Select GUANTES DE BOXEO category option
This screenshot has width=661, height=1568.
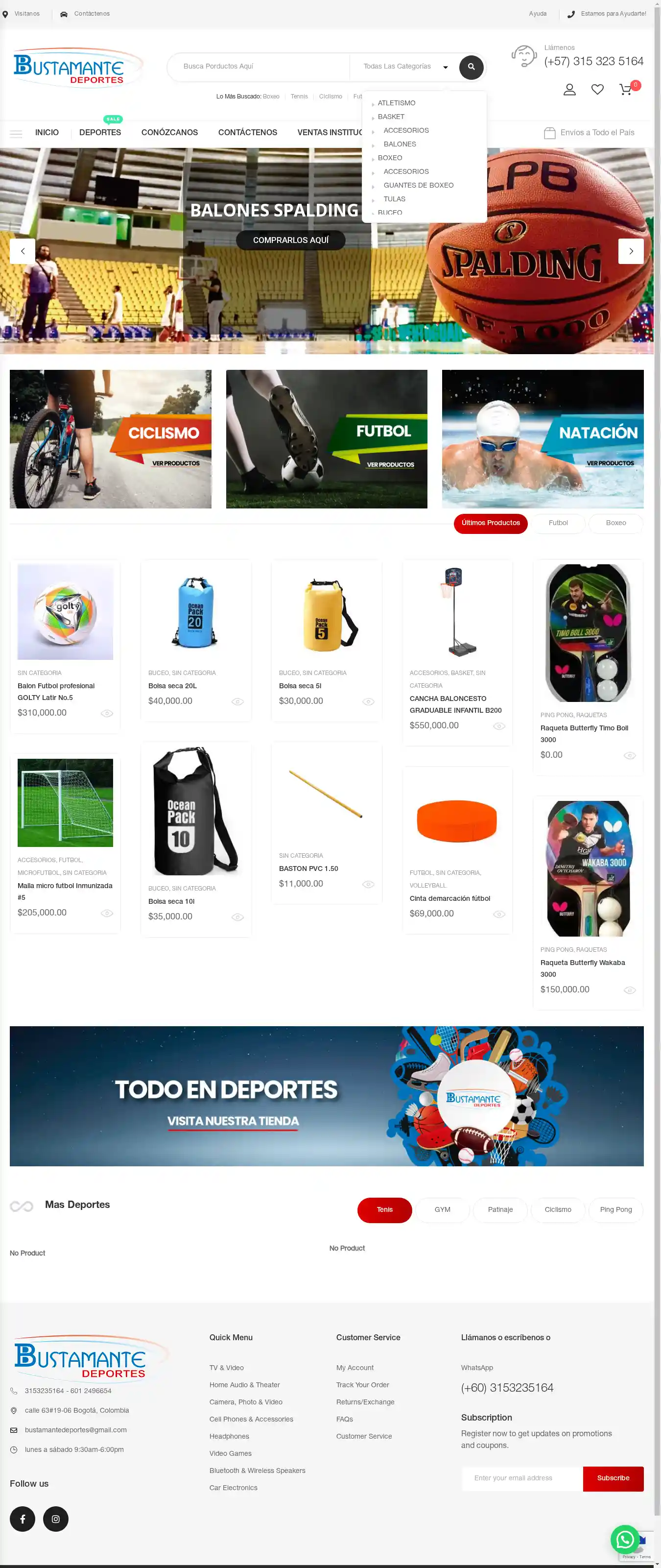click(418, 186)
